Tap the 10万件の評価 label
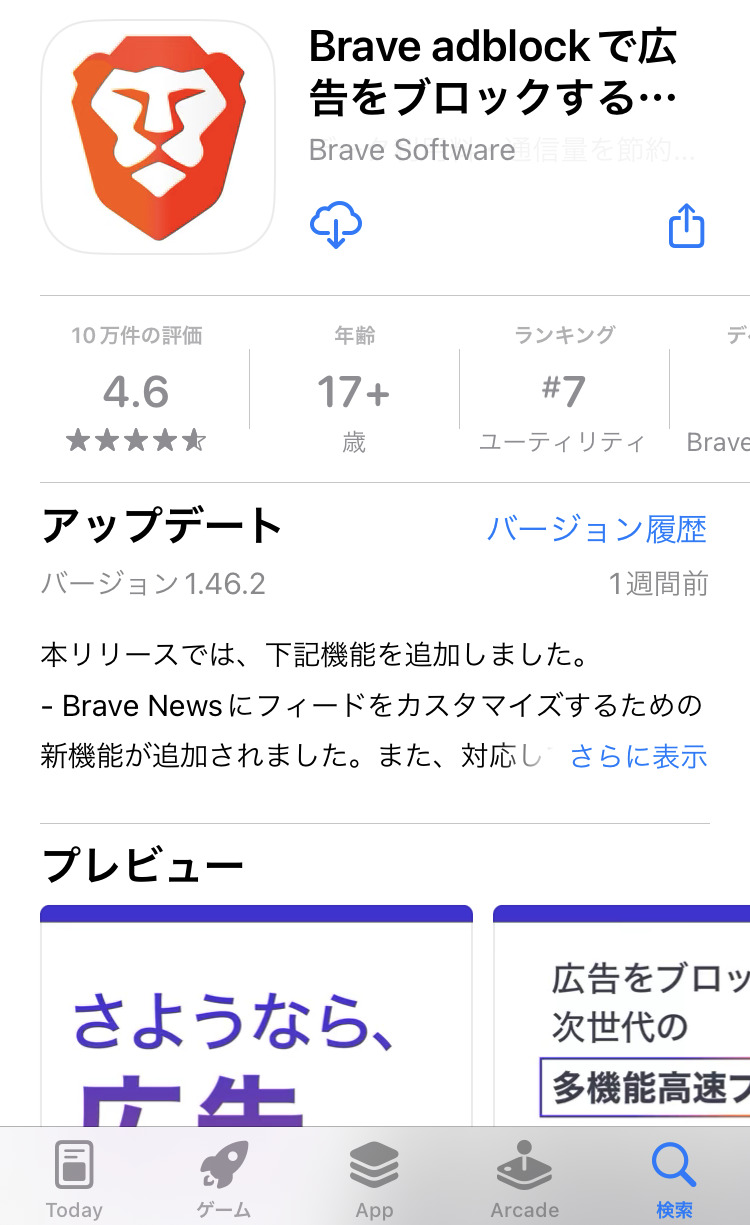The width and height of the screenshot is (750, 1225). [136, 336]
